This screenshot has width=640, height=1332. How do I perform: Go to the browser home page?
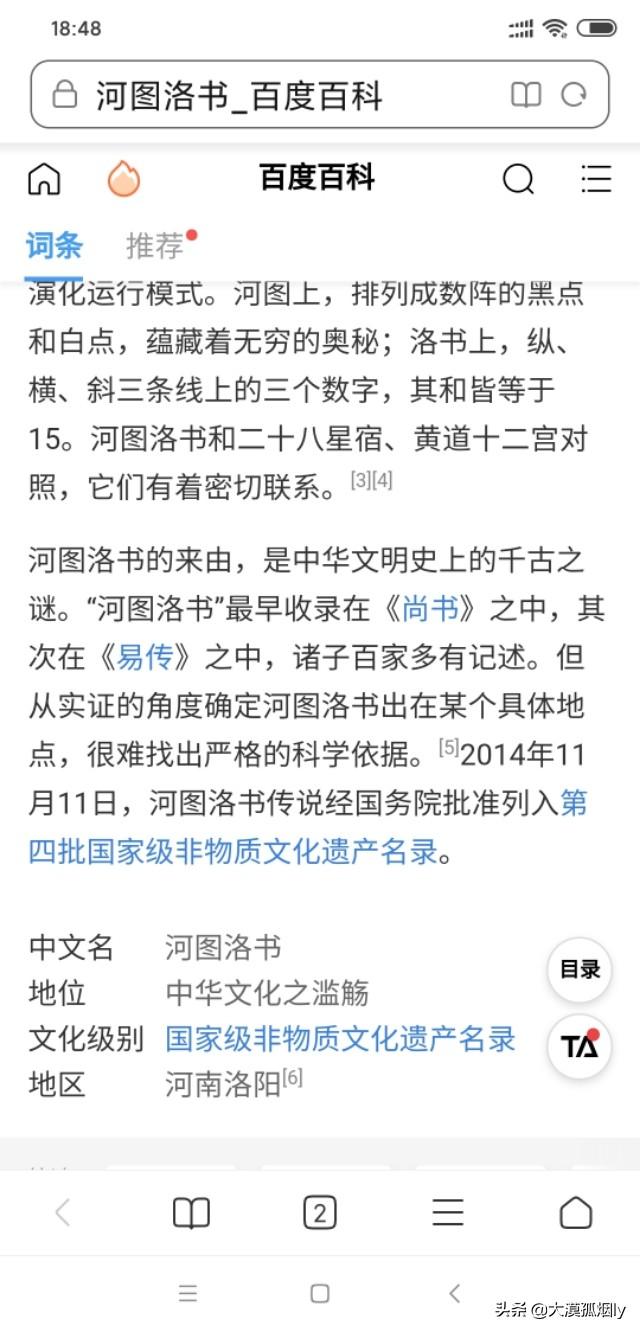(x=575, y=1213)
